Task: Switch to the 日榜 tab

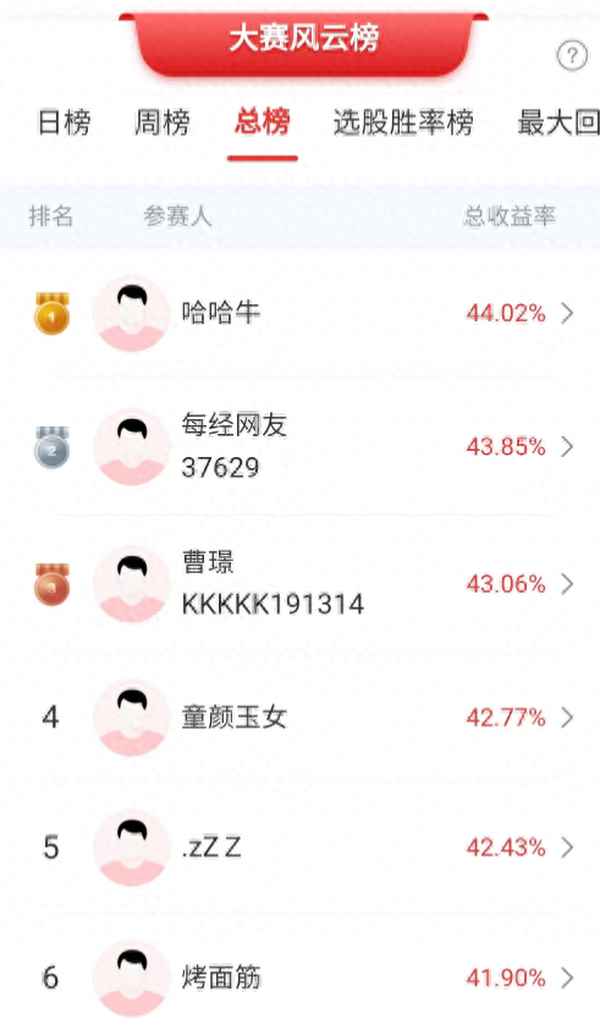Action: pyautogui.click(x=66, y=123)
